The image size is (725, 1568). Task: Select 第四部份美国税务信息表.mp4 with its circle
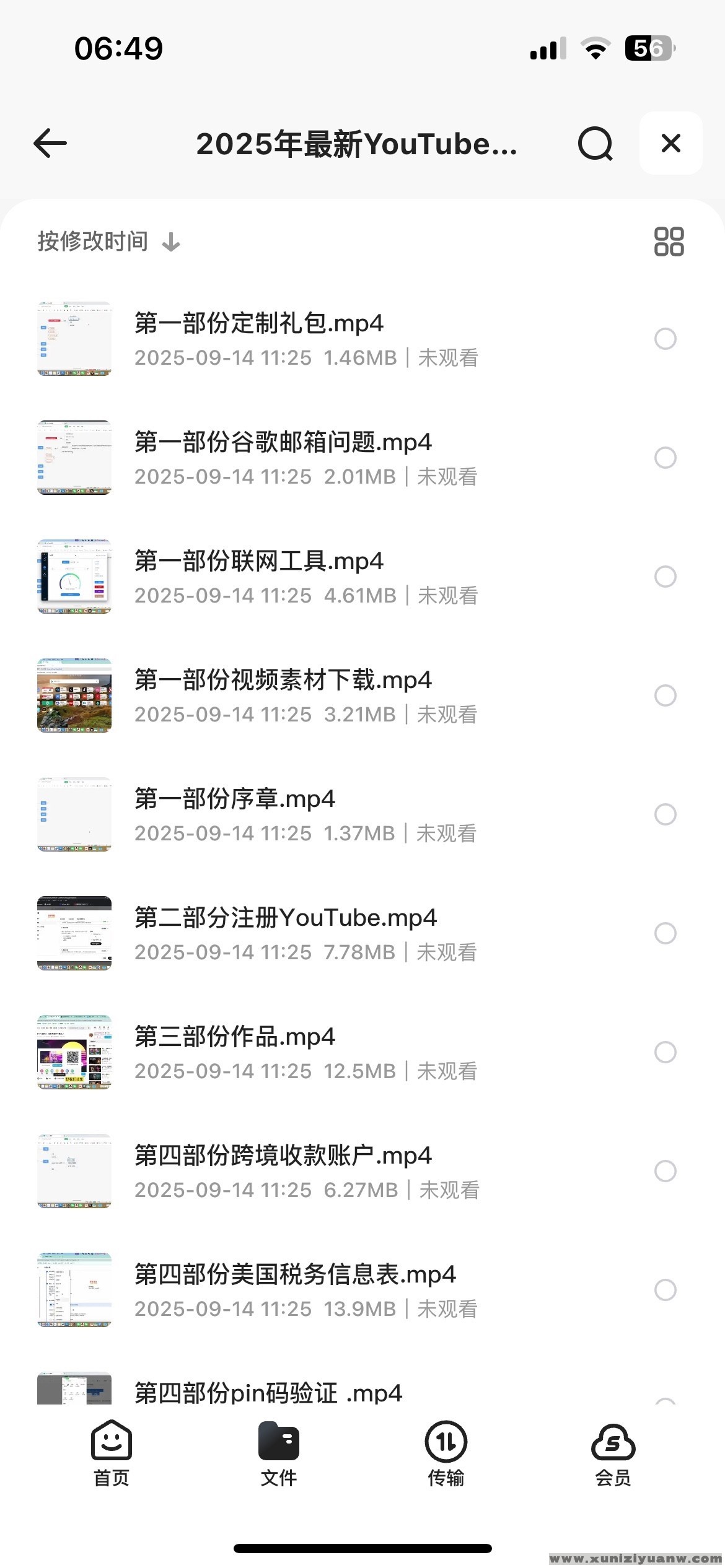tap(665, 1290)
